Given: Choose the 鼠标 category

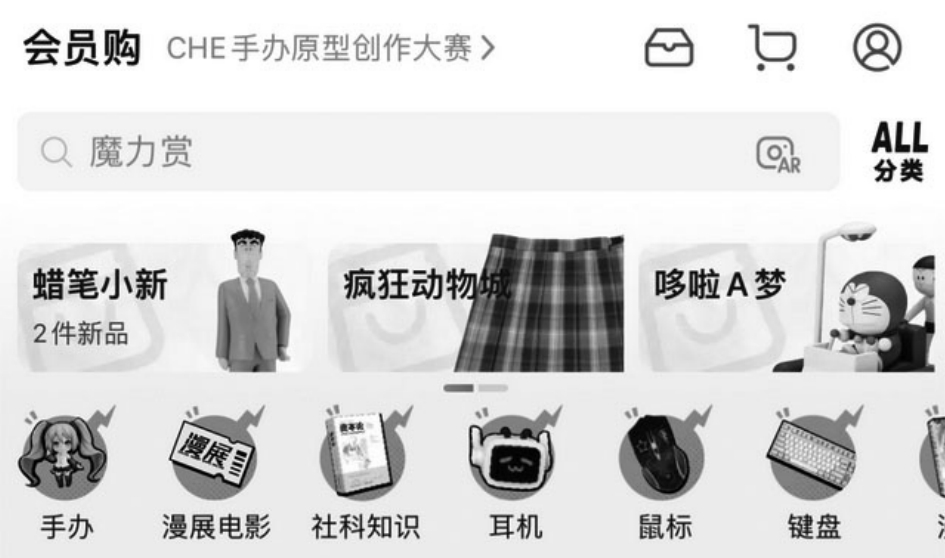Looking at the screenshot, I should click(x=665, y=475).
